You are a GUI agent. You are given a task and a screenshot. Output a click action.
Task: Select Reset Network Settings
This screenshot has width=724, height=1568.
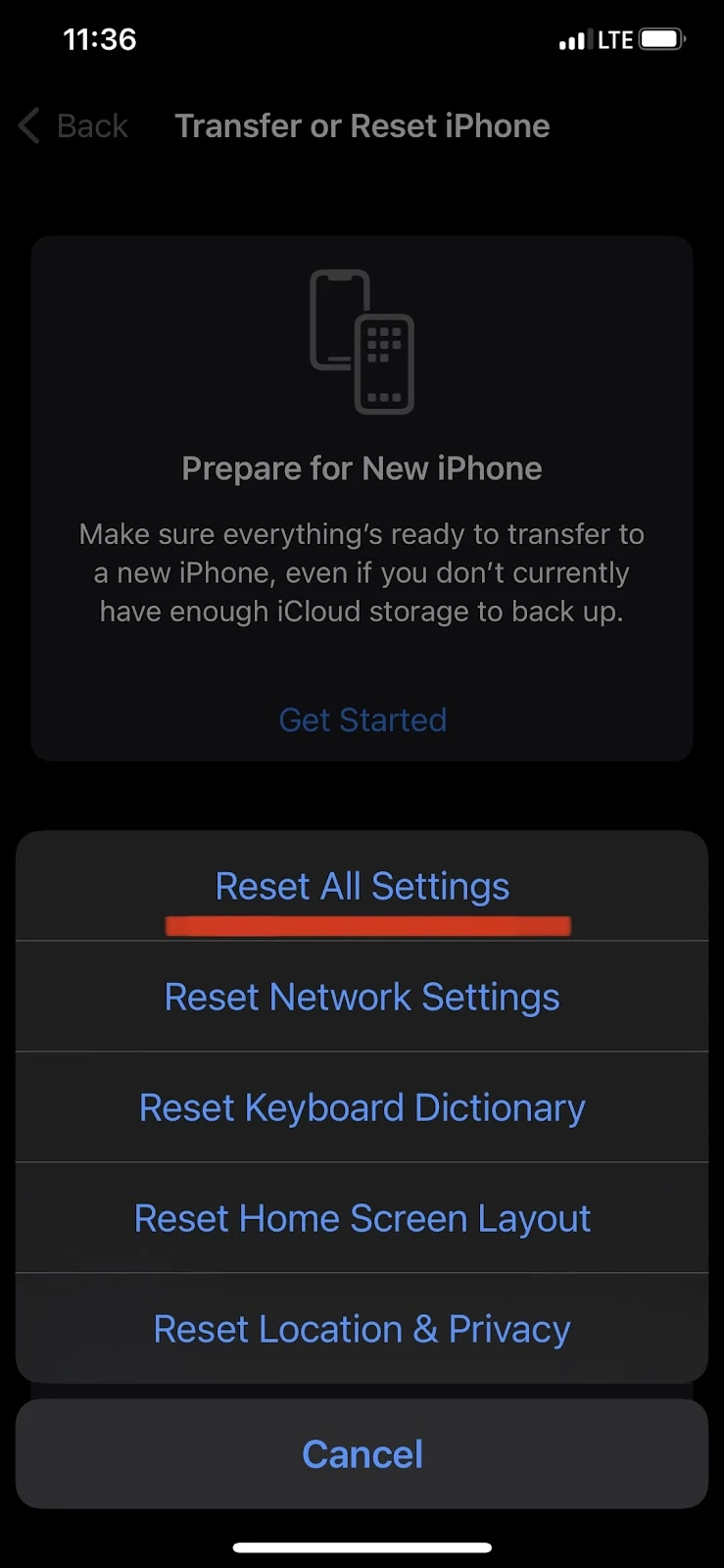click(362, 997)
